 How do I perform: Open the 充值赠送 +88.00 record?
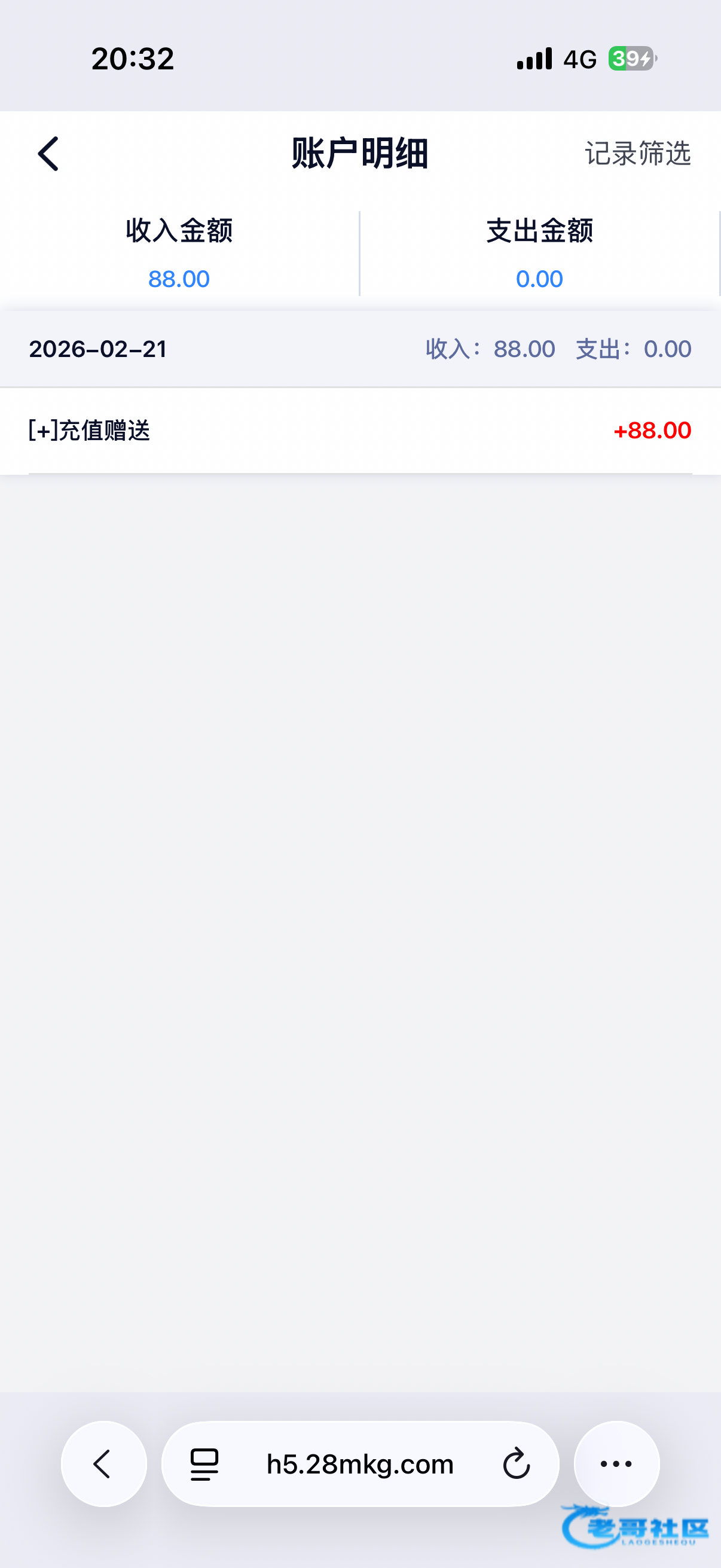tap(360, 431)
